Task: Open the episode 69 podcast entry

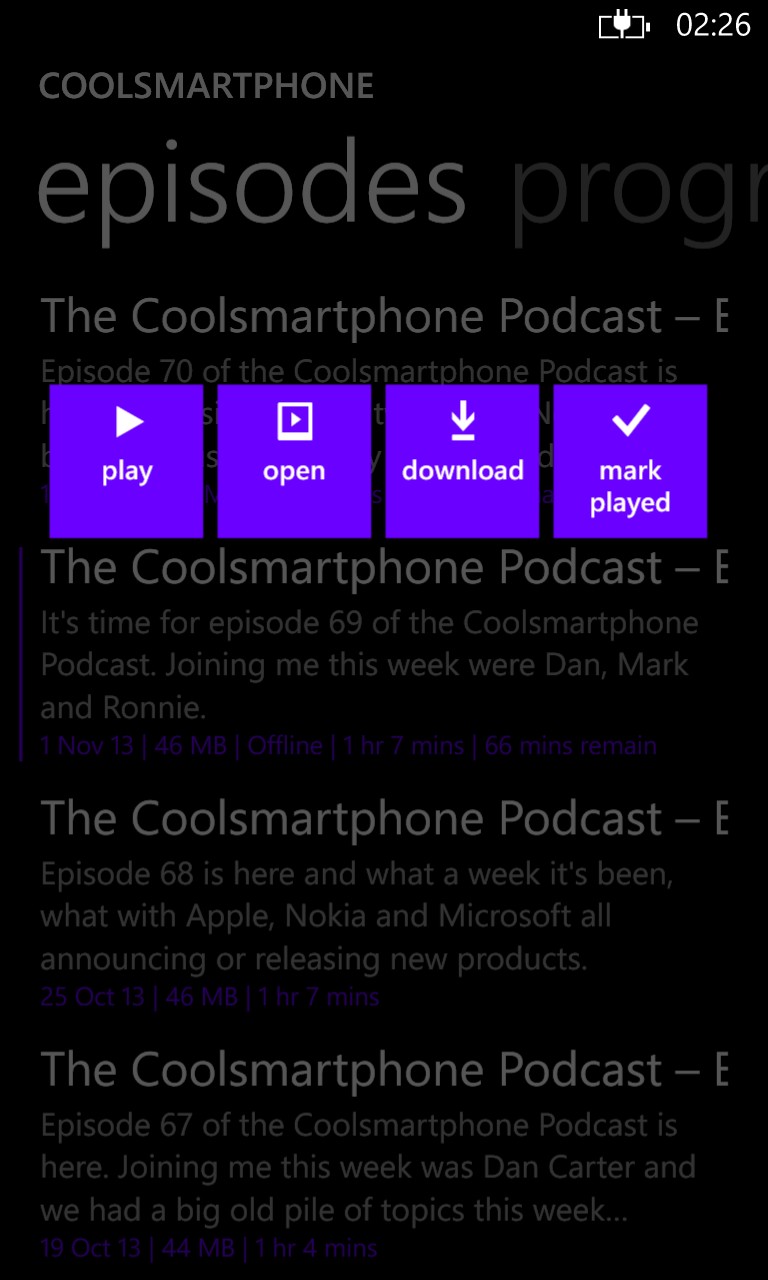Action: [x=384, y=654]
